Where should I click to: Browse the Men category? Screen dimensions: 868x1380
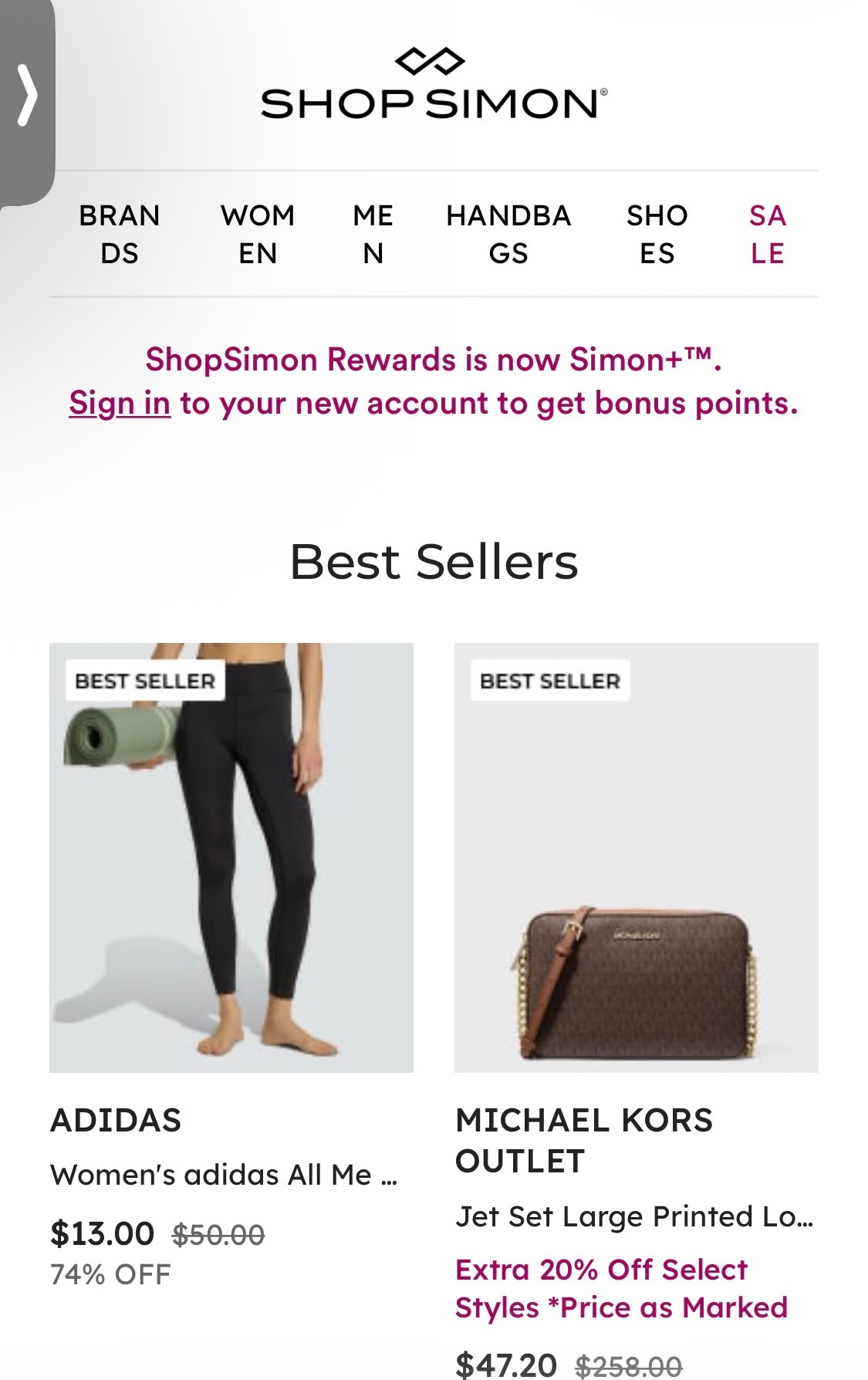point(373,234)
